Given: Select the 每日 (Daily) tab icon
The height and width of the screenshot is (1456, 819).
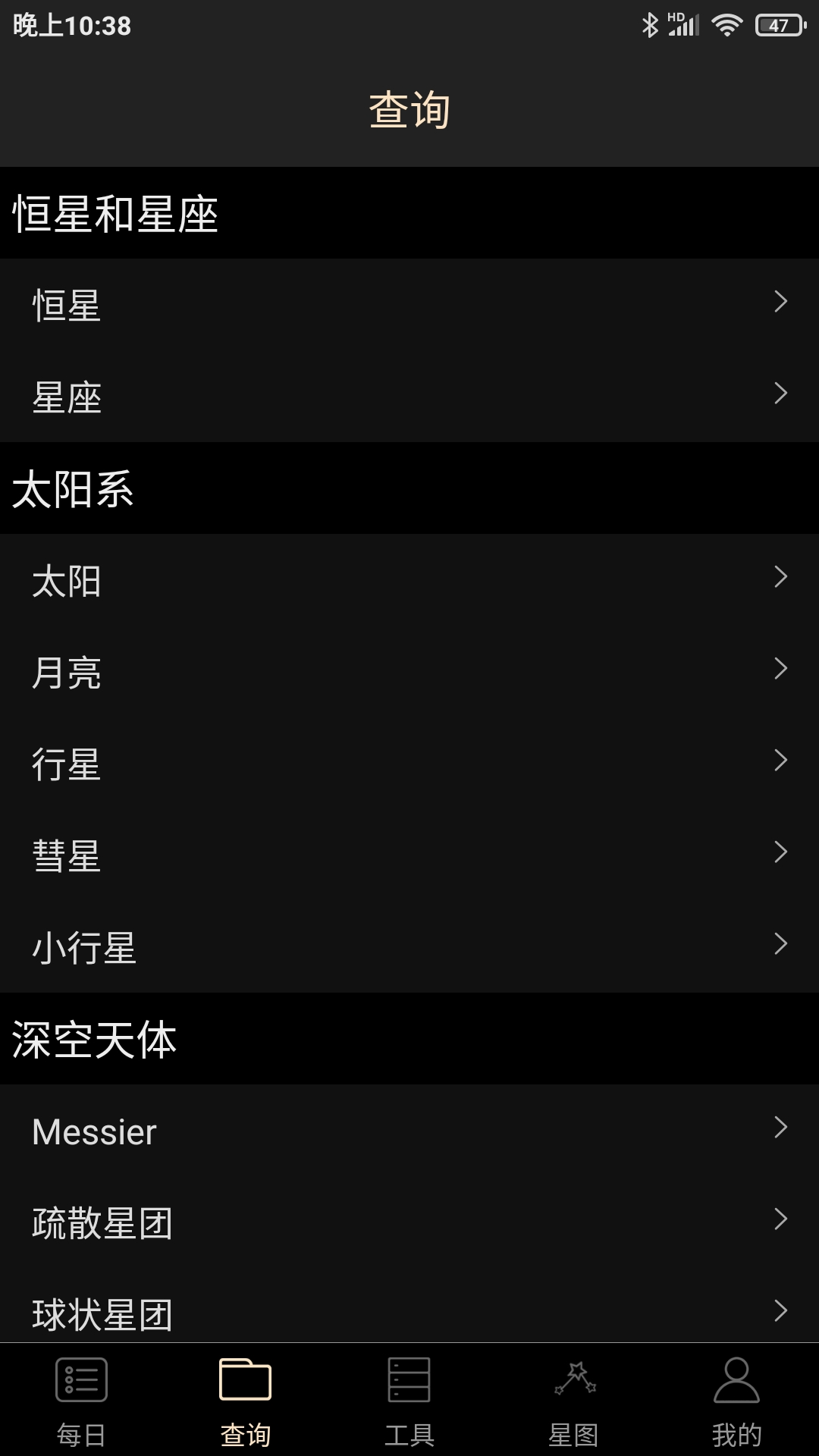Looking at the screenshot, I should (x=81, y=1382).
